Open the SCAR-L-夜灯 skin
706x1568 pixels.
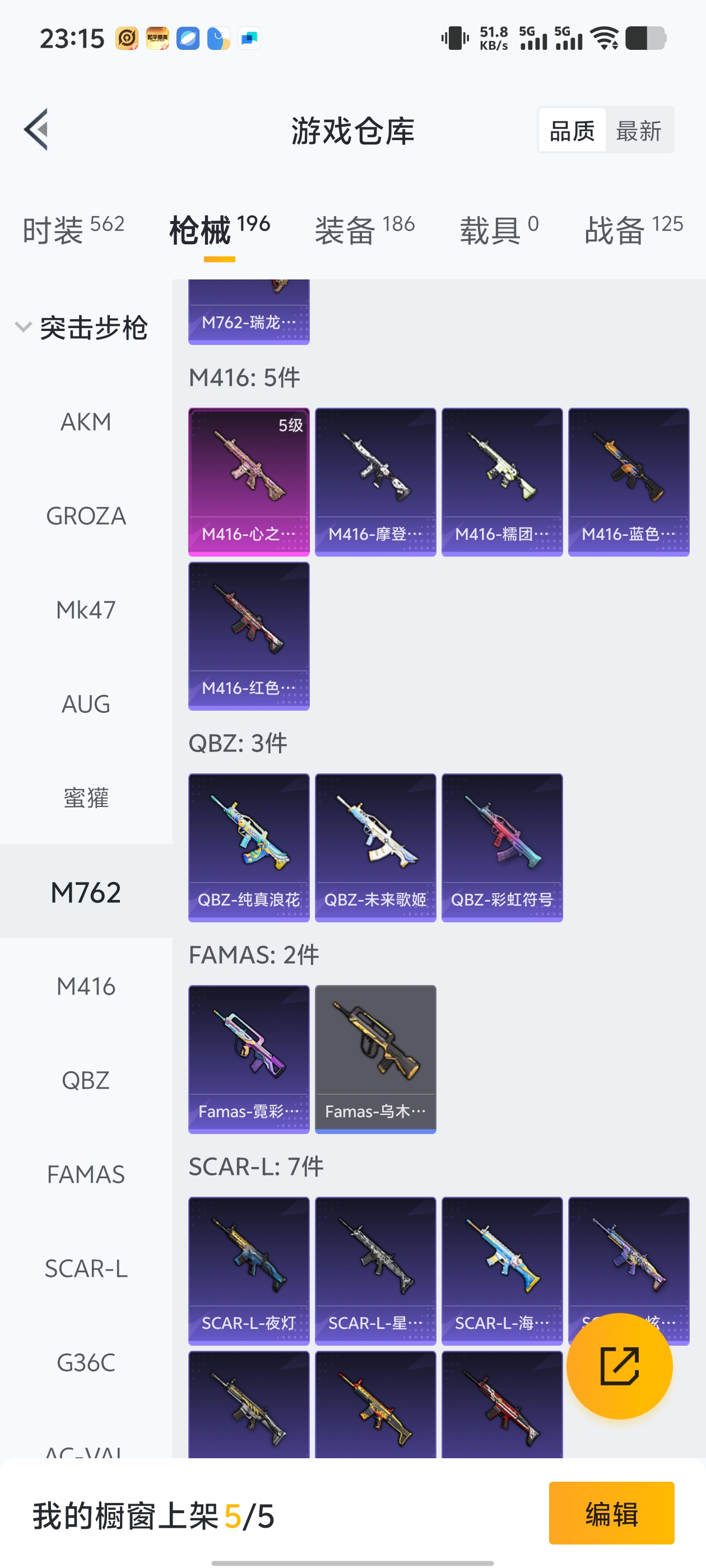[x=249, y=1270]
